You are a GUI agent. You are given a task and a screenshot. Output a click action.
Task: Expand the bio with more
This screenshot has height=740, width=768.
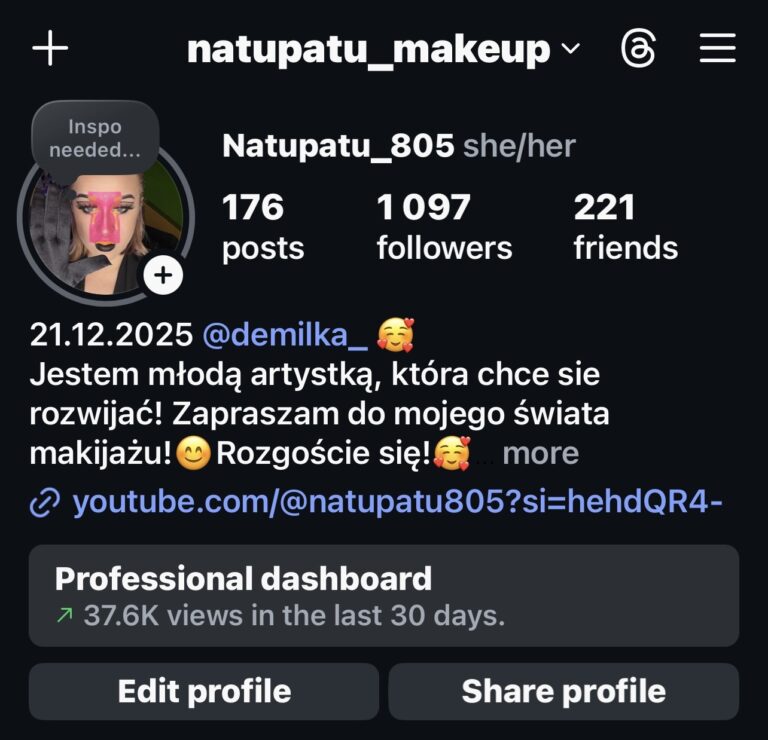pyautogui.click(x=540, y=453)
